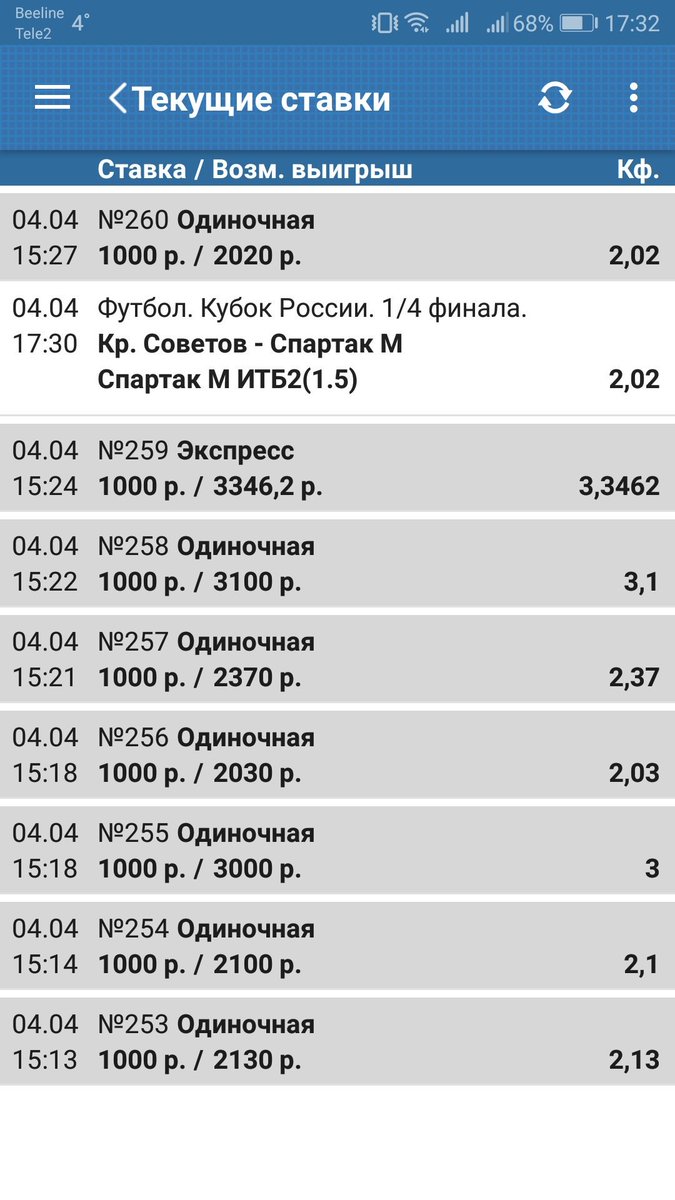Expand bet №259 Экспресс
This screenshot has height=1200, width=675.
click(337, 468)
